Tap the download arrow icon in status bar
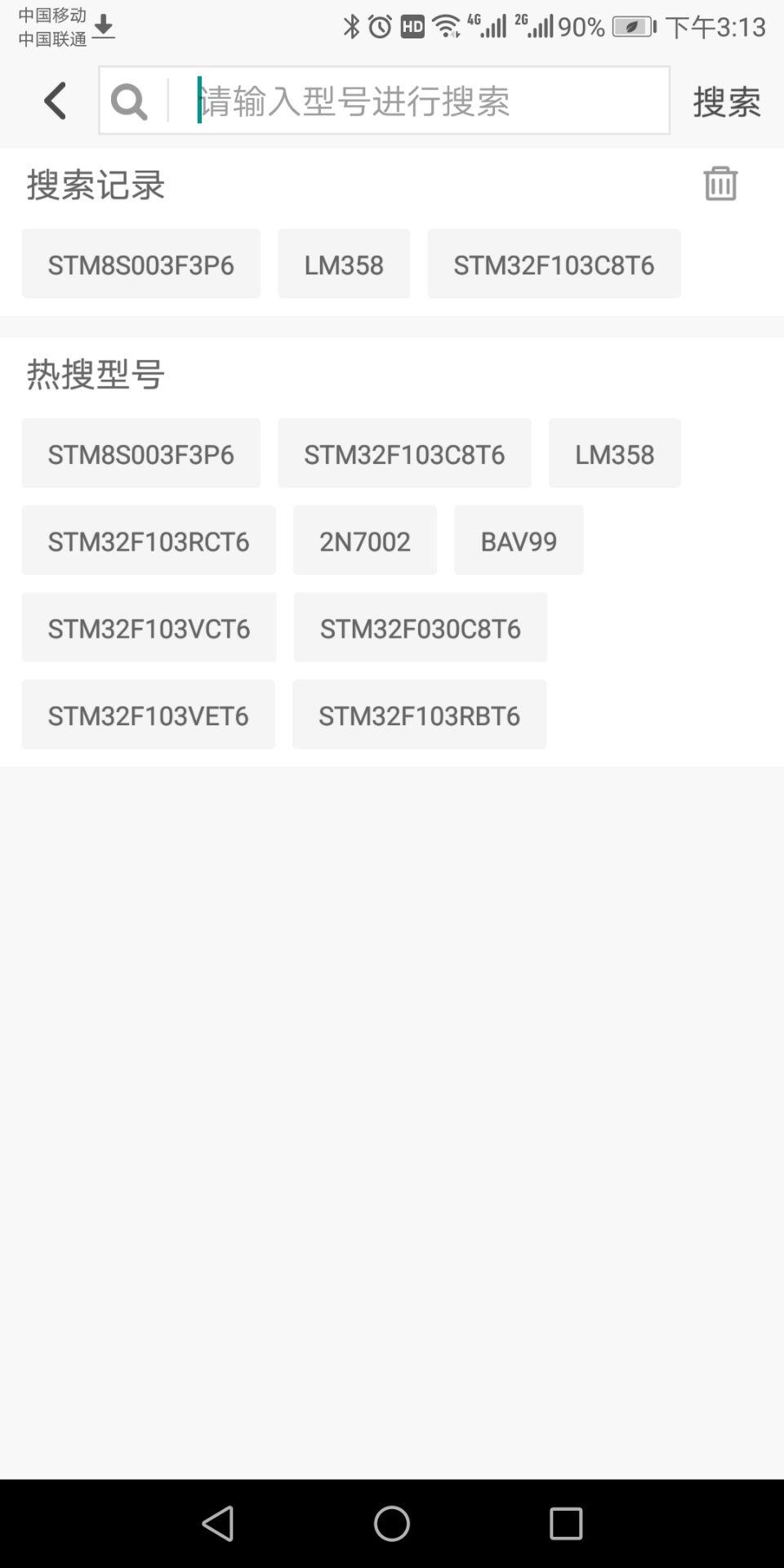This screenshot has width=784, height=1568. coord(103,26)
